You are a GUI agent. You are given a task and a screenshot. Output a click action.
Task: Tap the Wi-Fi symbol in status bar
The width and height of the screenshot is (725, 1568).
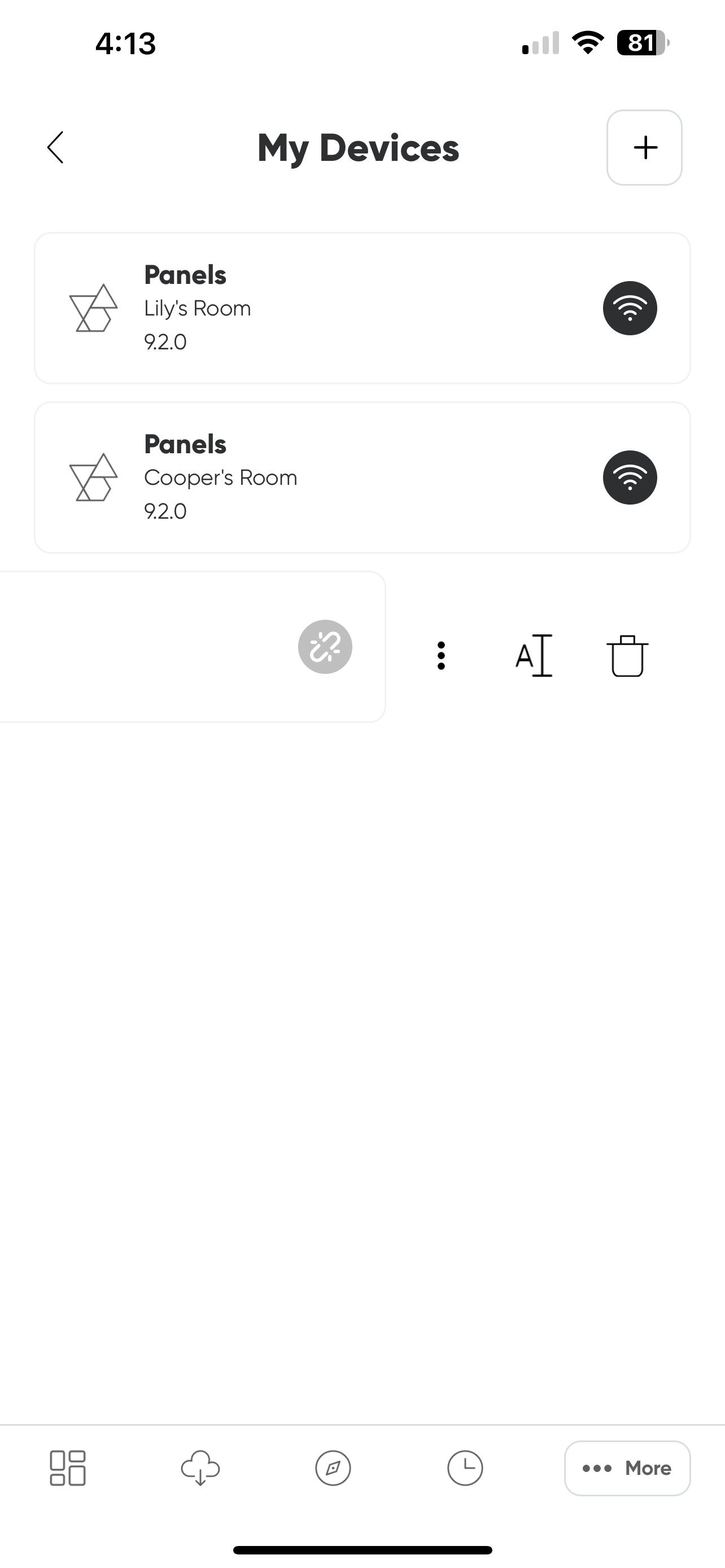tap(586, 42)
